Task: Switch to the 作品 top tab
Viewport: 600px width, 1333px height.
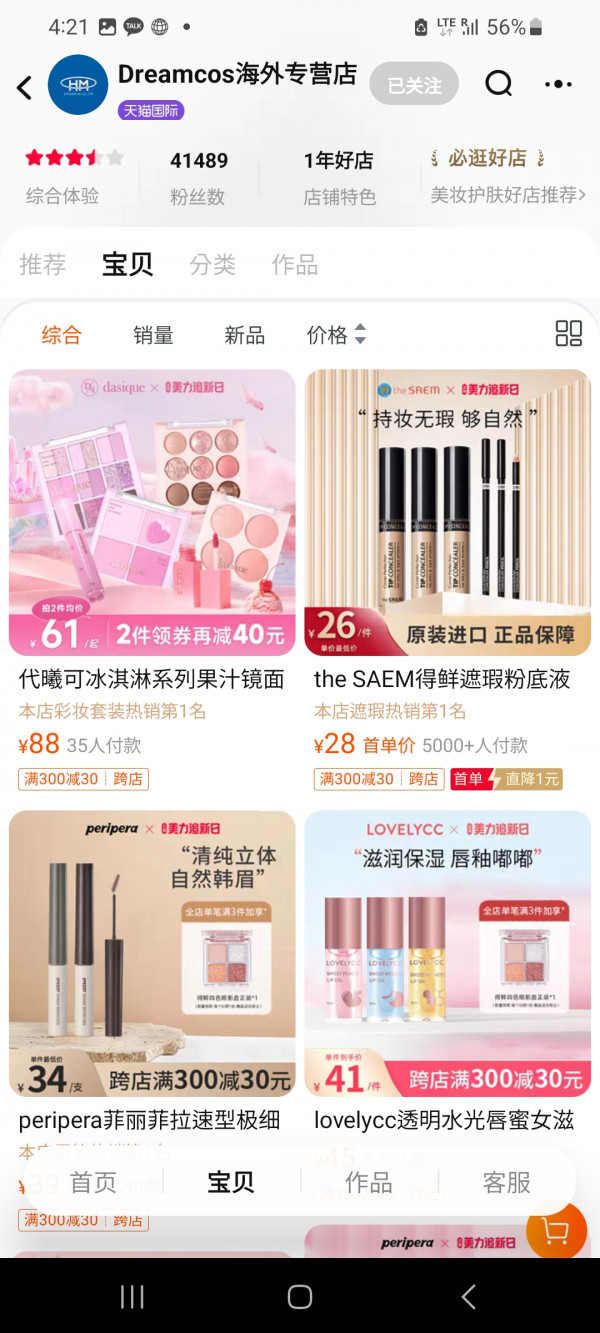Action: click(294, 264)
